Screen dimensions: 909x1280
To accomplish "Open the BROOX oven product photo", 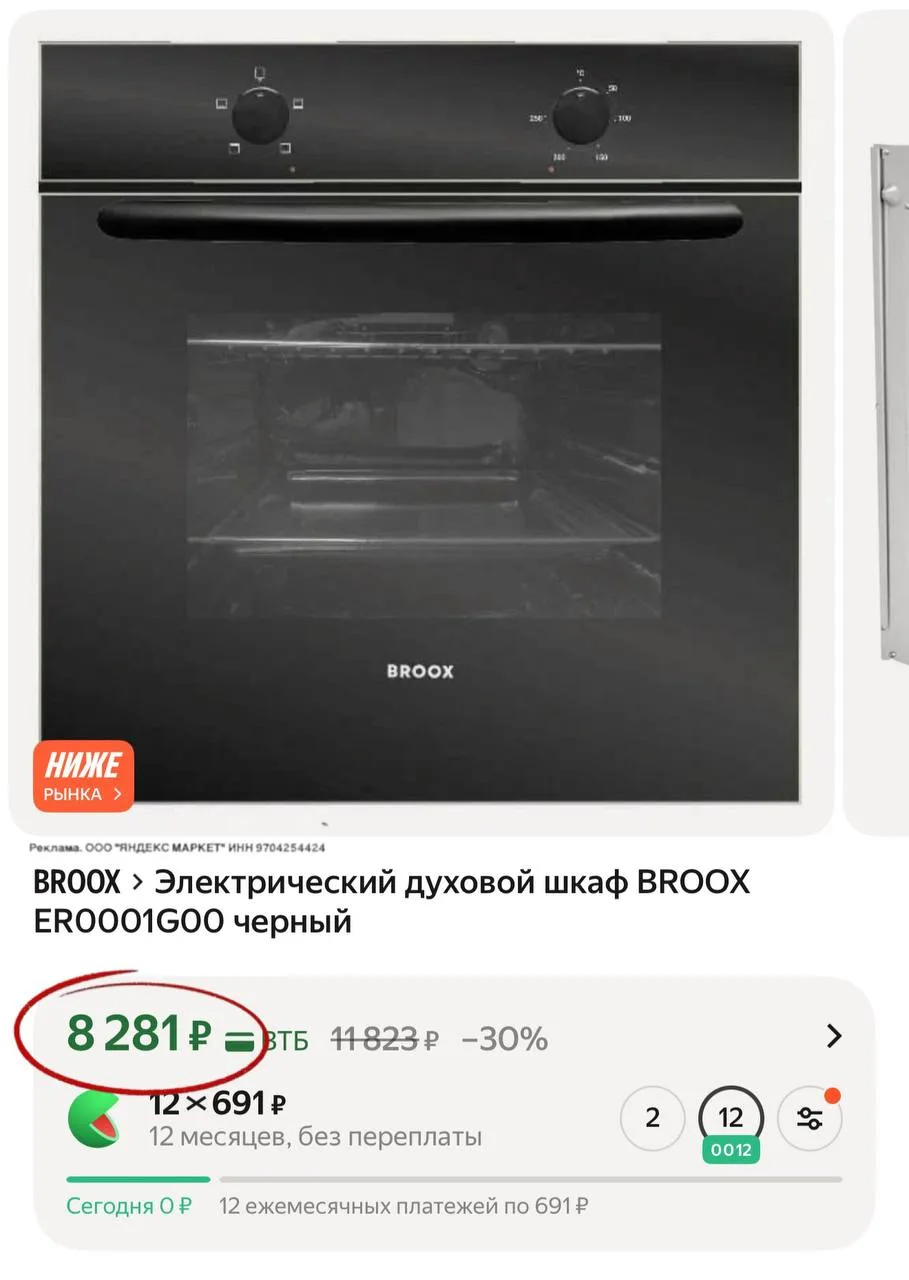I will tap(420, 420).
